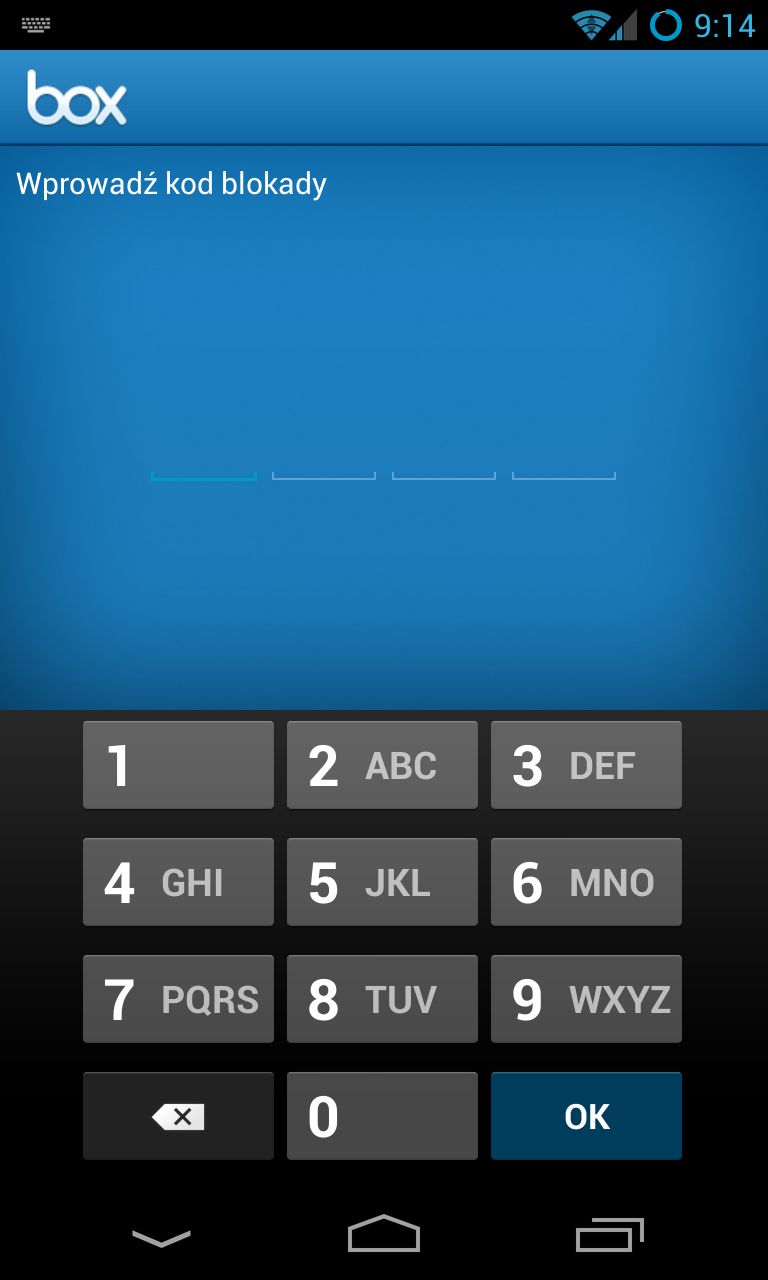This screenshot has height=1280, width=768.
Task: Delete last digit with backspace key
Action: tap(178, 1116)
